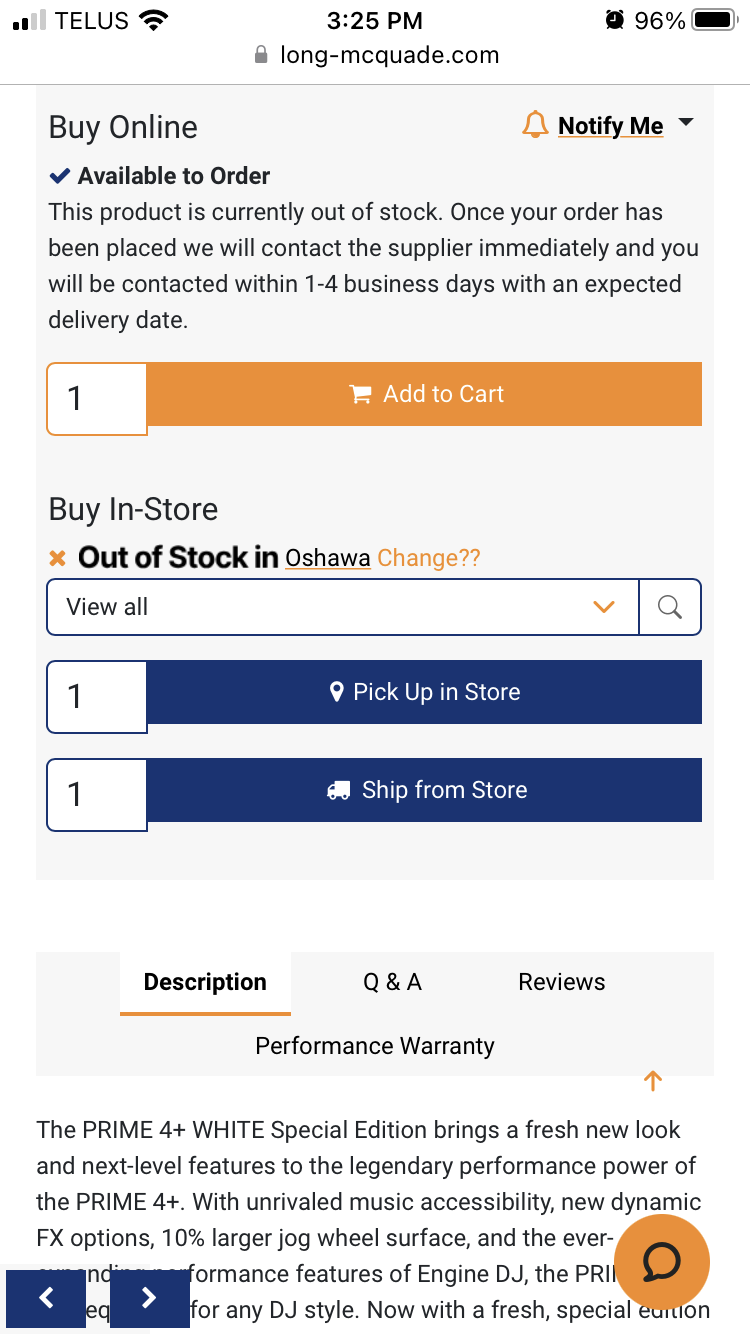Choose Pick Up in Store

click(x=424, y=692)
